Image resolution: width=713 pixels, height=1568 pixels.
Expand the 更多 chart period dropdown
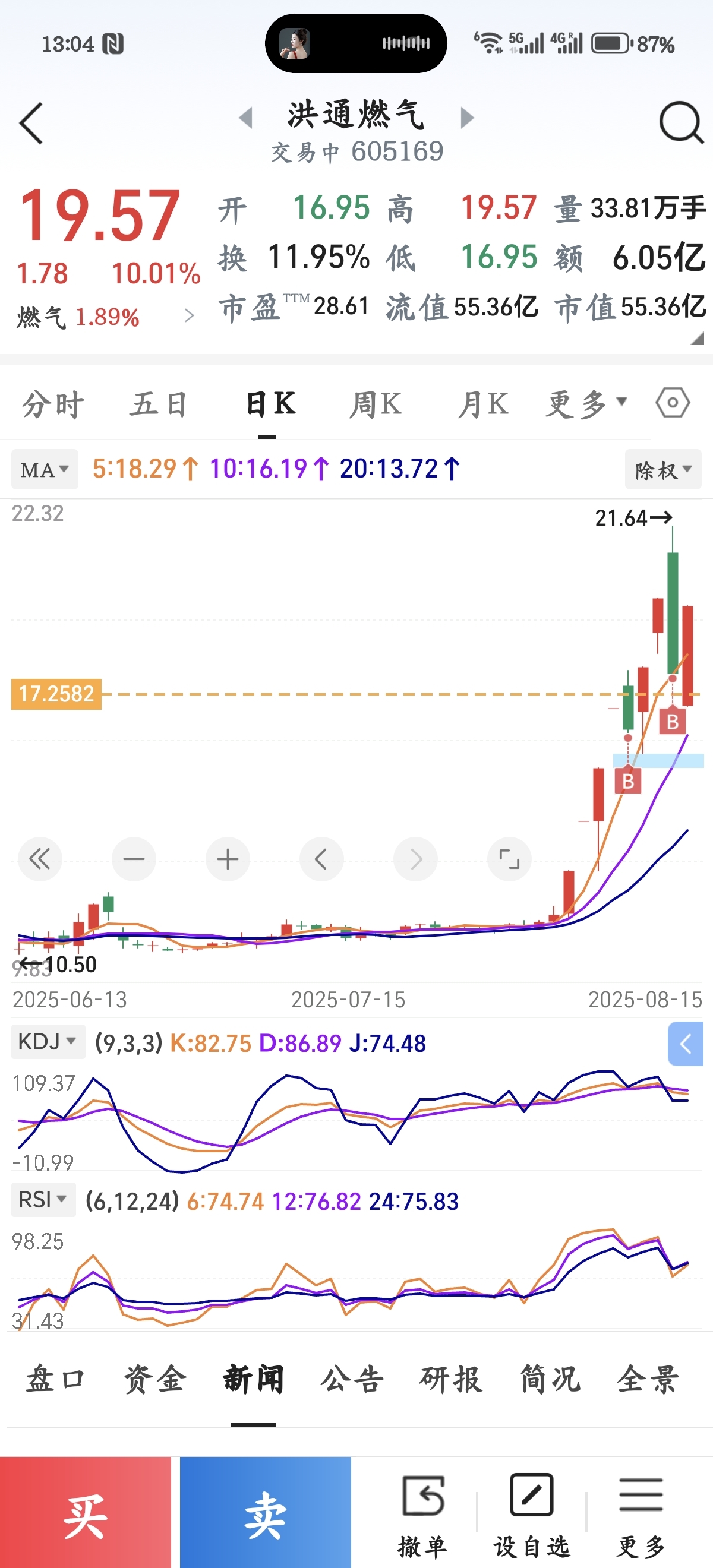click(x=586, y=404)
